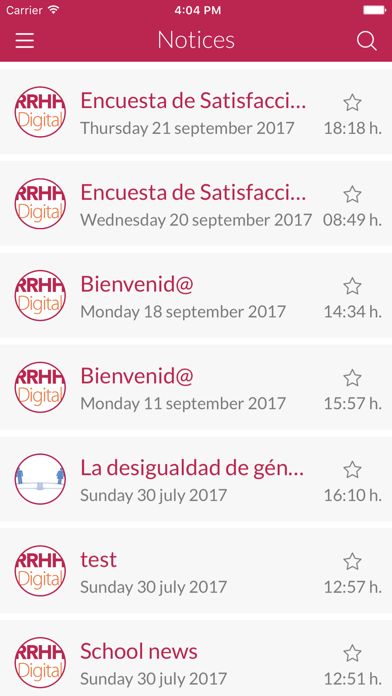
Task: Open Encuesta notice from Wednesday 20 september
Action: (196, 204)
